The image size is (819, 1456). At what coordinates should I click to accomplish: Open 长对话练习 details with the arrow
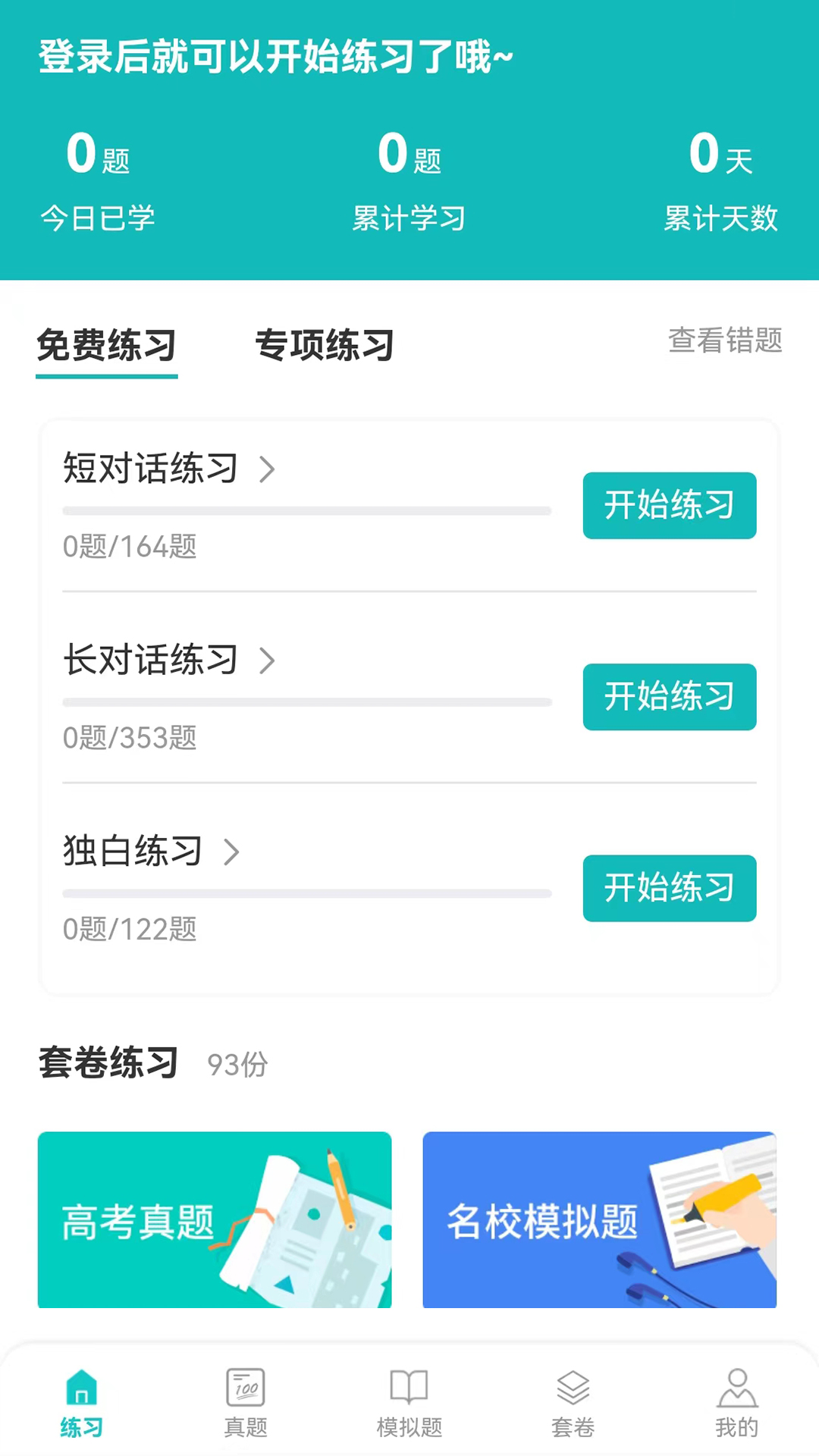click(267, 661)
